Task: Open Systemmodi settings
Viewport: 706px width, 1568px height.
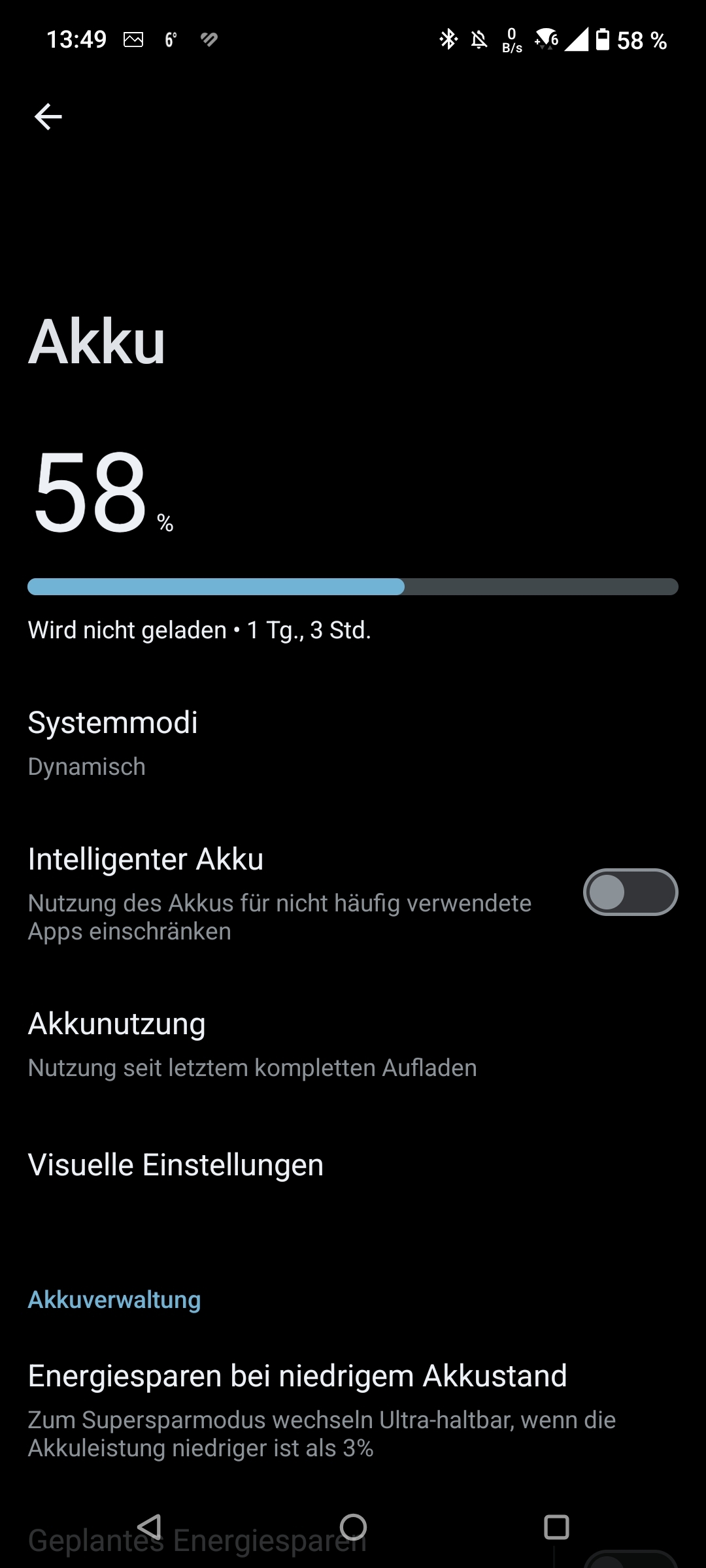Action: pyautogui.click(x=353, y=743)
